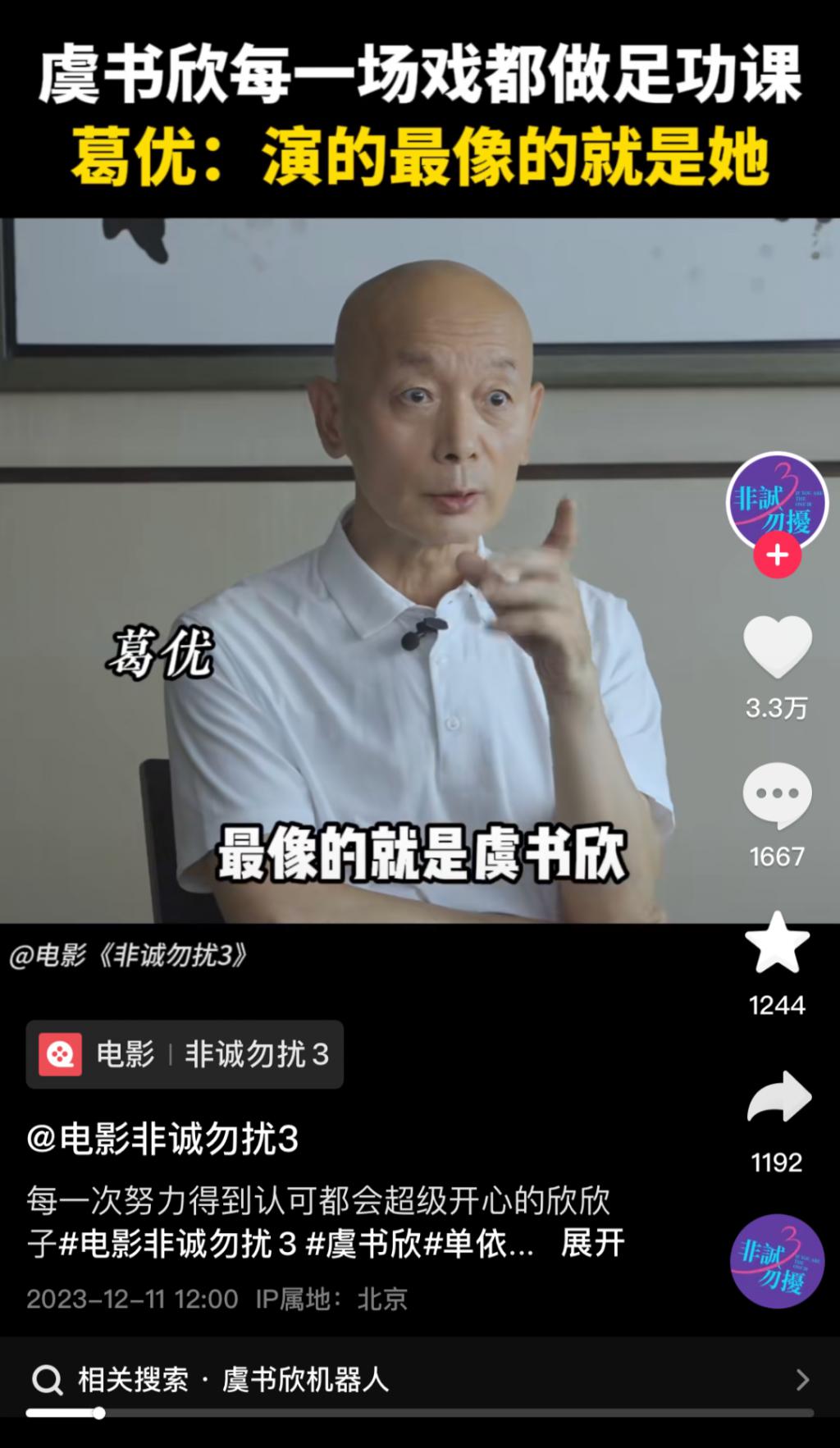Image resolution: width=840 pixels, height=1448 pixels.
Task: Open the 电影 非诚勿扰3 movie tag
Action: pyautogui.click(x=185, y=1054)
